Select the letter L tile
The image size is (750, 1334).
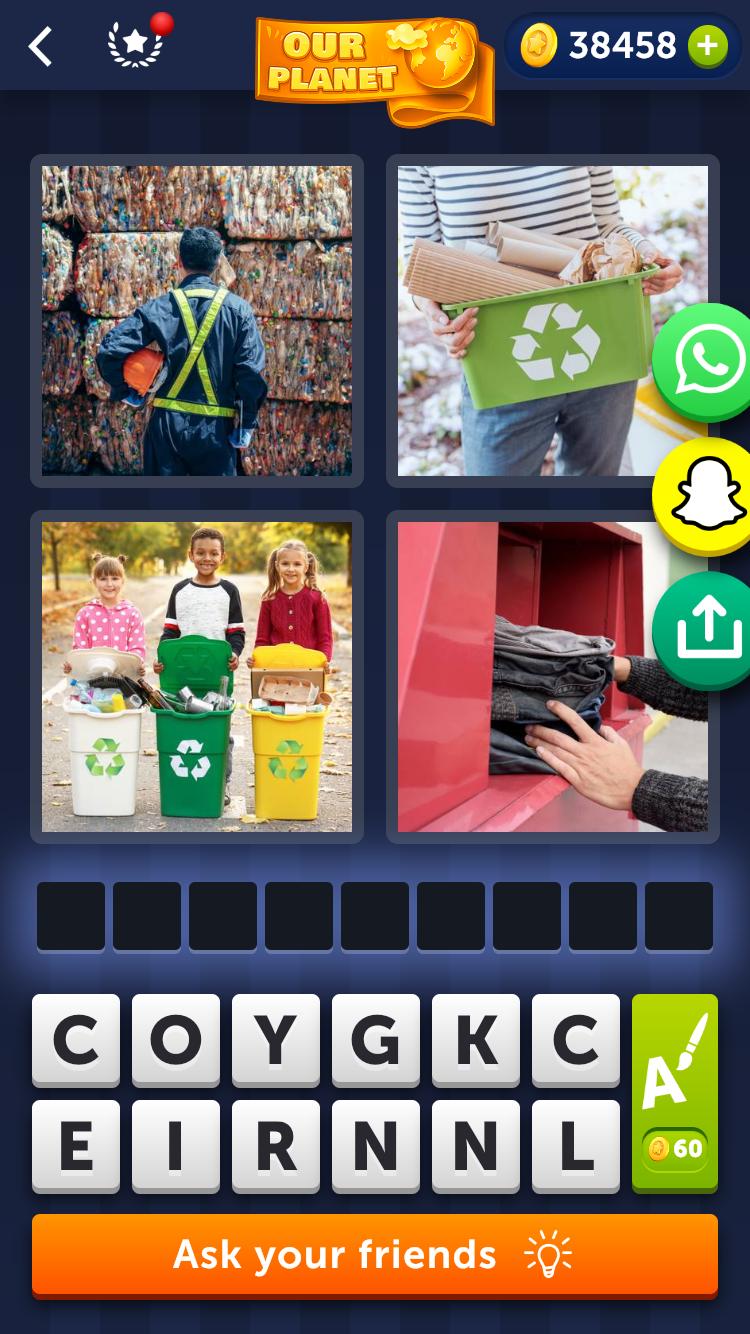point(576,1146)
